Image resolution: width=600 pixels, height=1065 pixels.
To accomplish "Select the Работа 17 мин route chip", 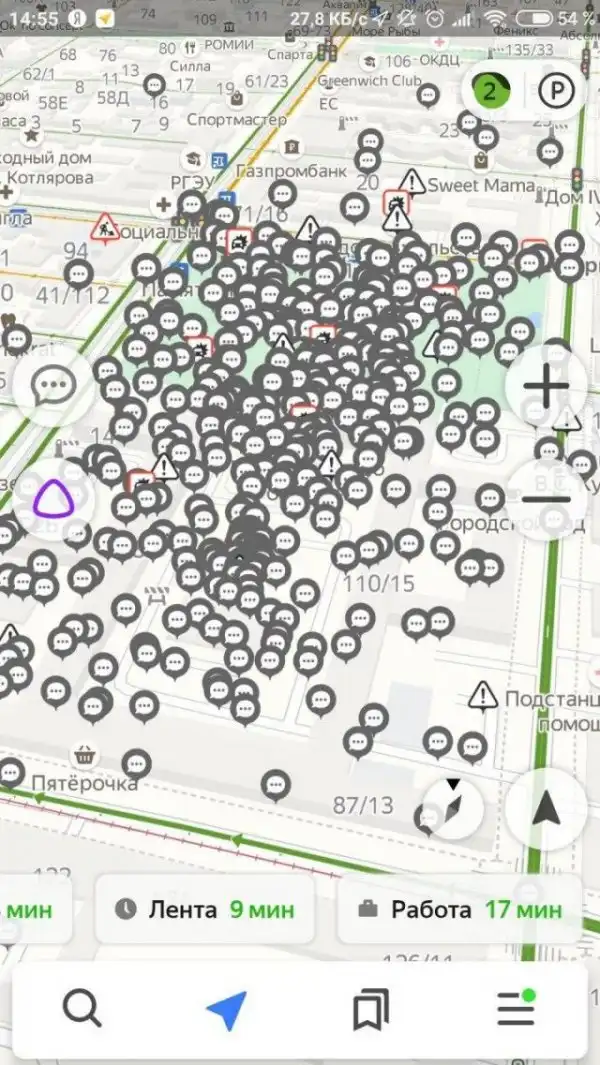I will [460, 910].
